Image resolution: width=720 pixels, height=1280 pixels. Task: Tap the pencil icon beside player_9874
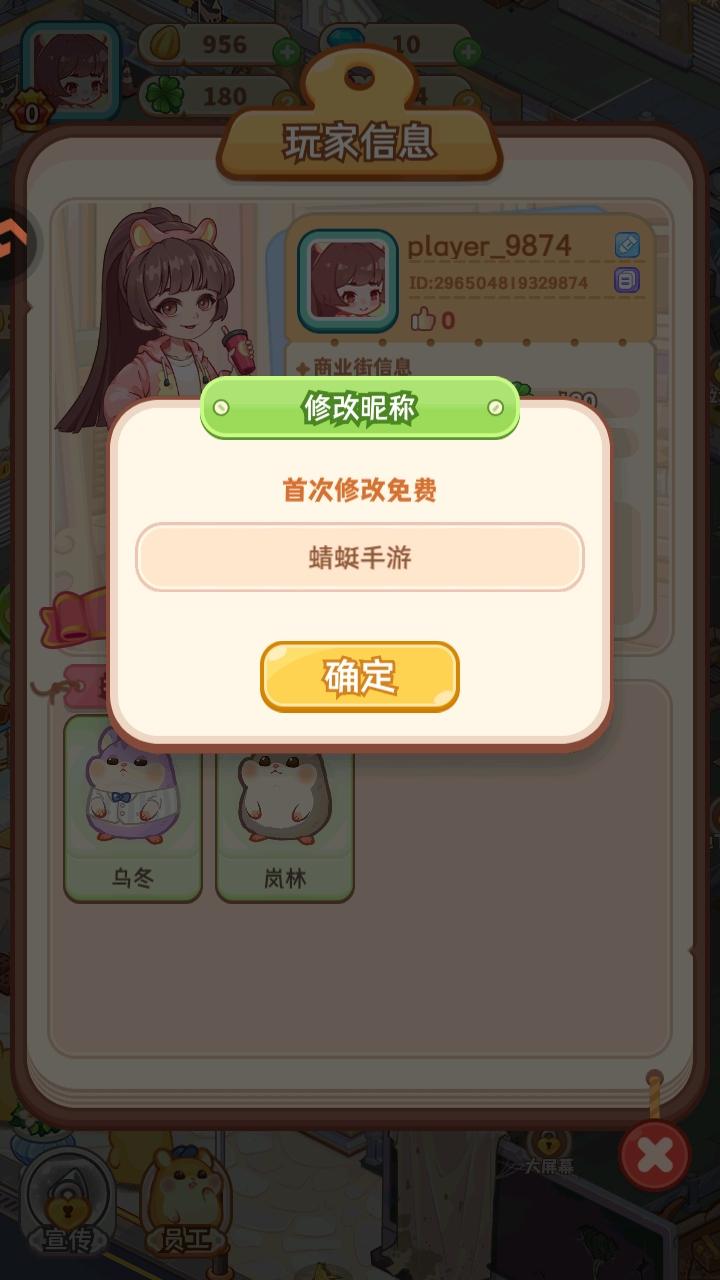(x=627, y=245)
